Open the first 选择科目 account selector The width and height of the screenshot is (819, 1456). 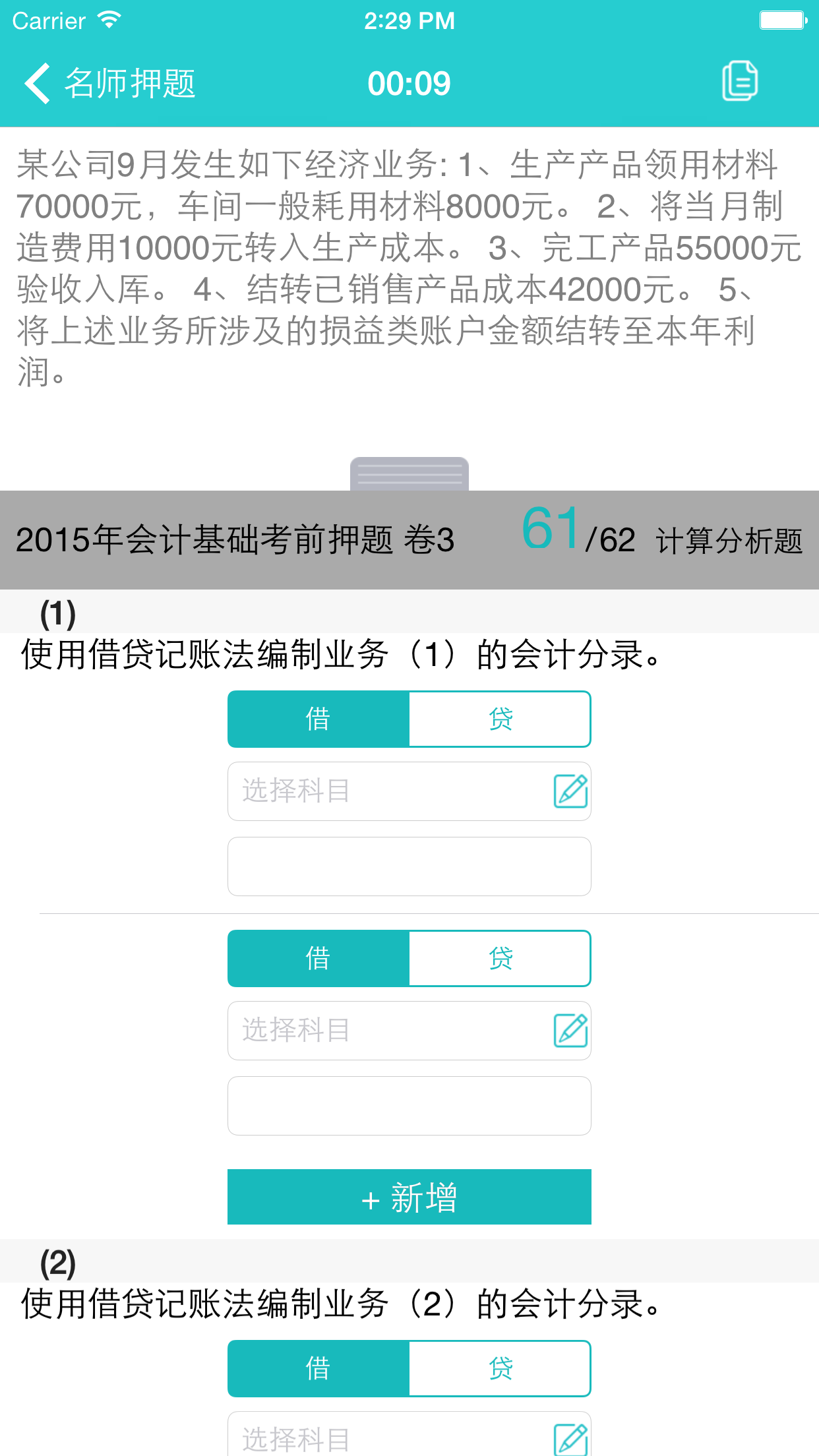369,791
